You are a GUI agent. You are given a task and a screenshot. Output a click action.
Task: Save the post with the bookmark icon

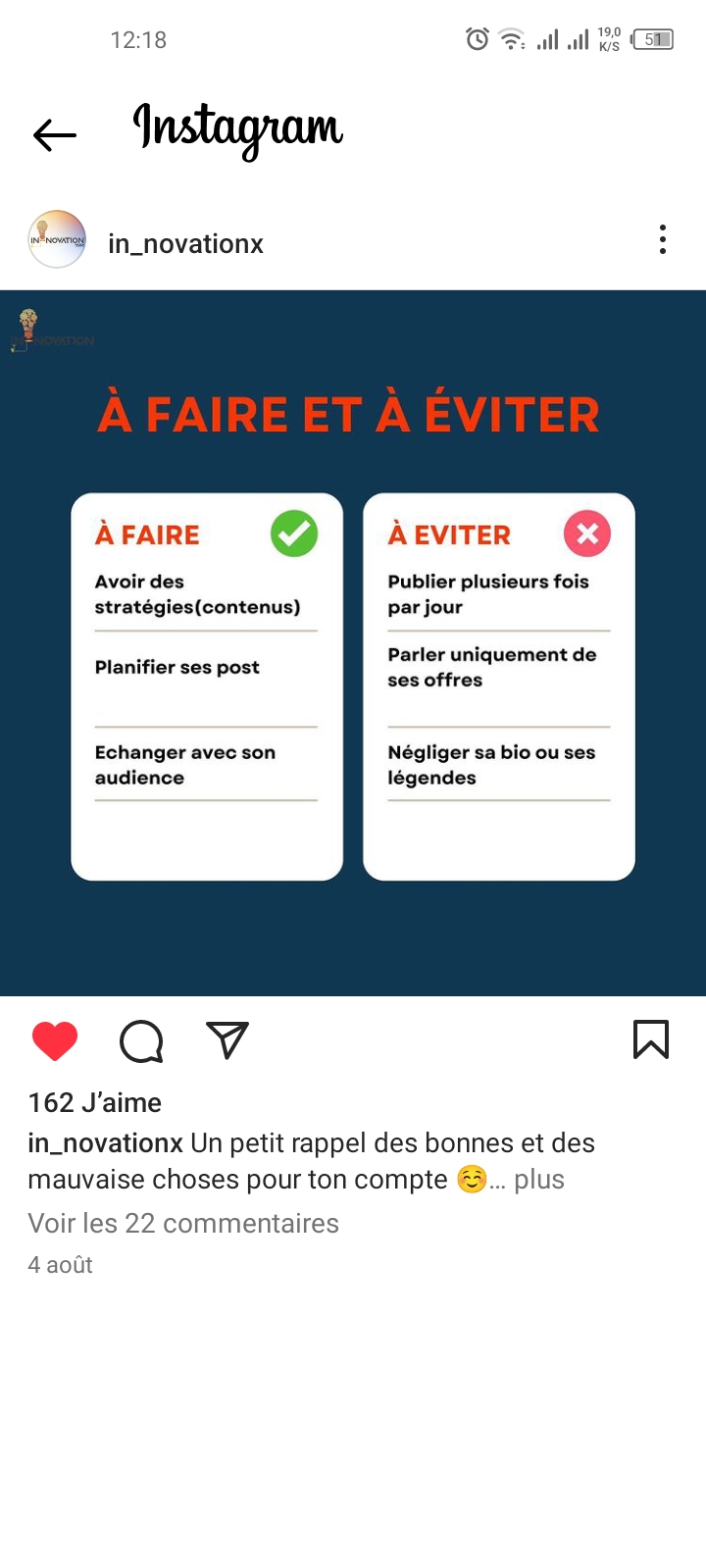(651, 1039)
